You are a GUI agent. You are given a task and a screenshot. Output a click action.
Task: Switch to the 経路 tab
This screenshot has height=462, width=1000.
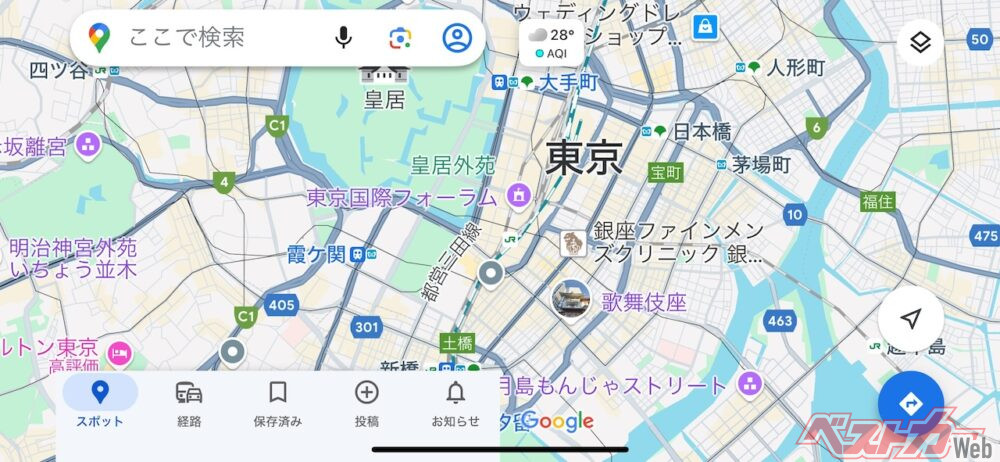click(189, 403)
